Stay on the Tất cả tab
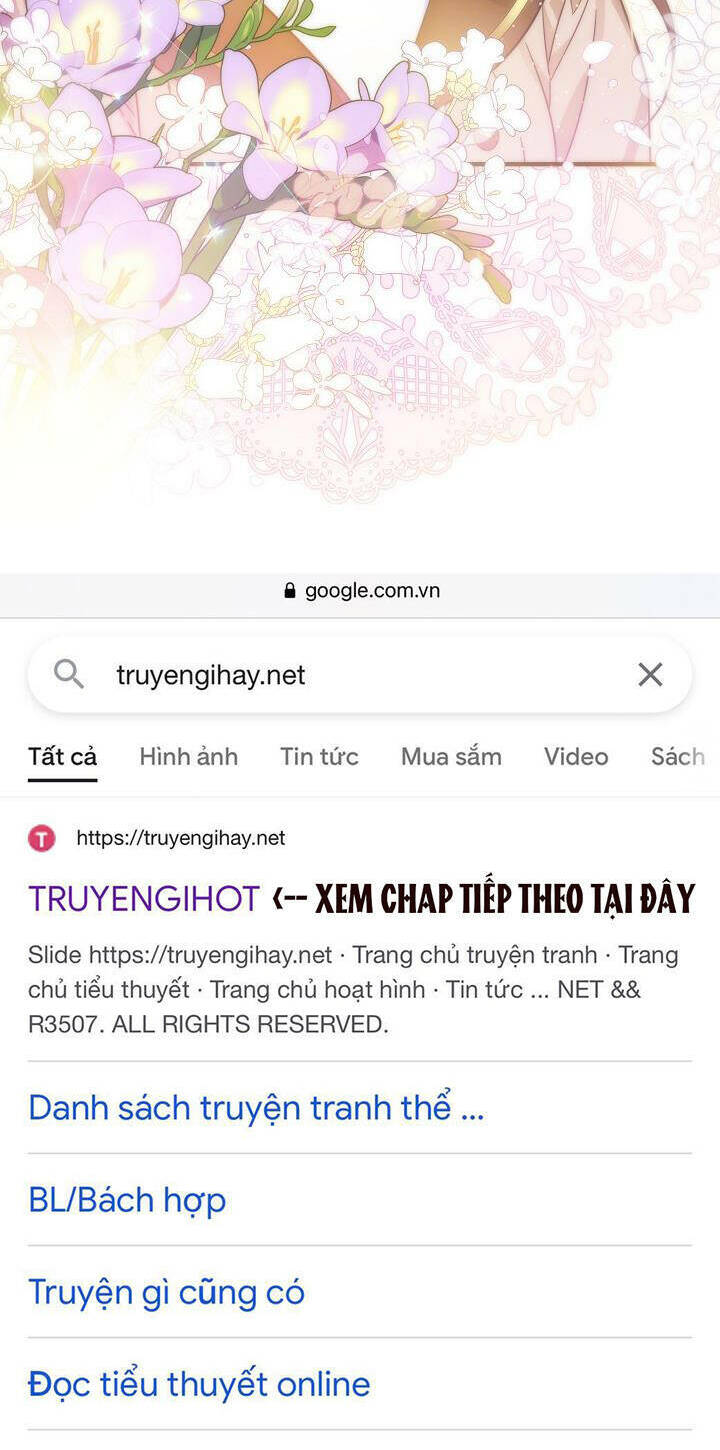Image resolution: width=720 pixels, height=1450 pixels. (x=62, y=757)
